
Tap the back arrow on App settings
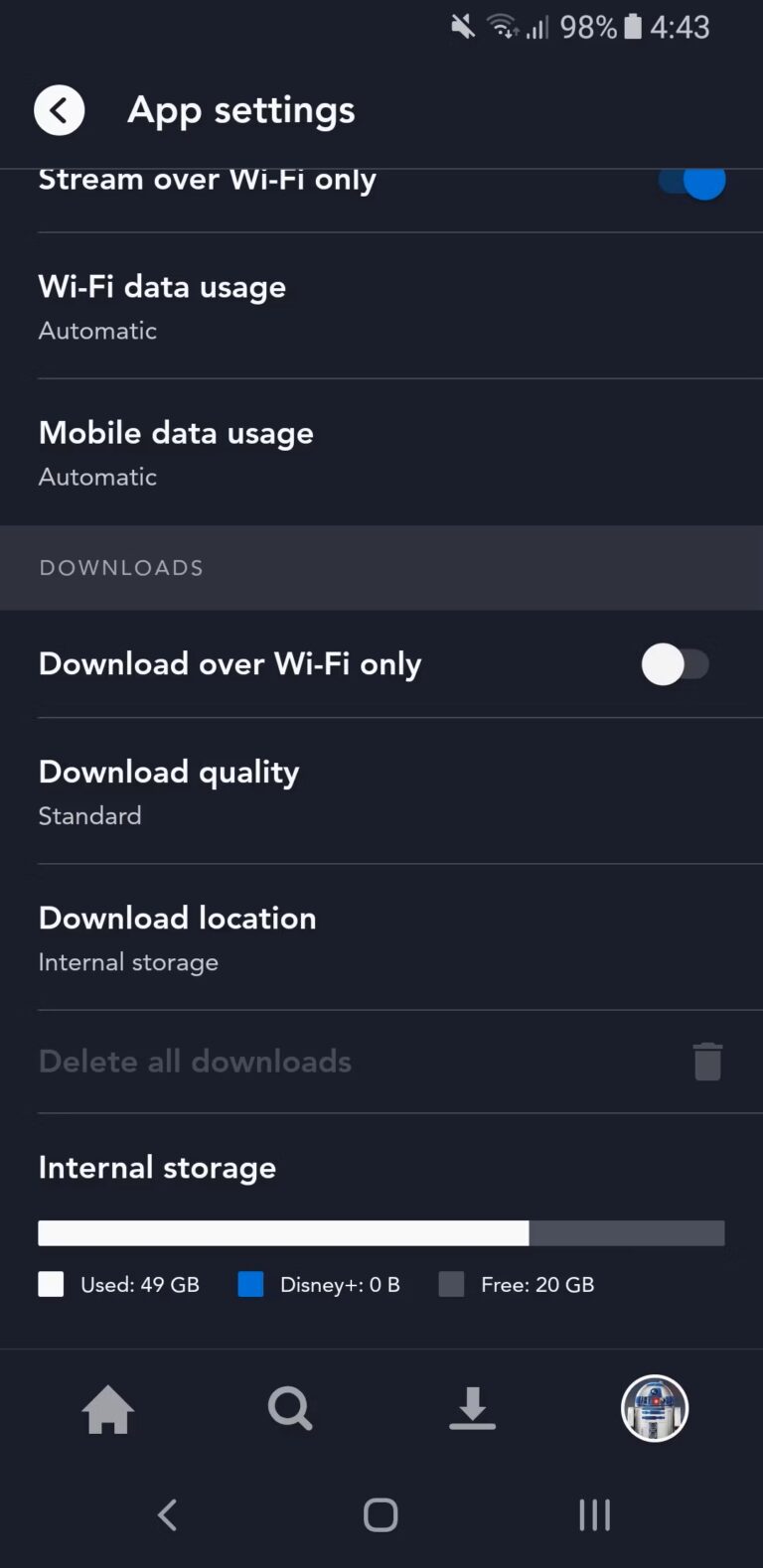tap(59, 110)
